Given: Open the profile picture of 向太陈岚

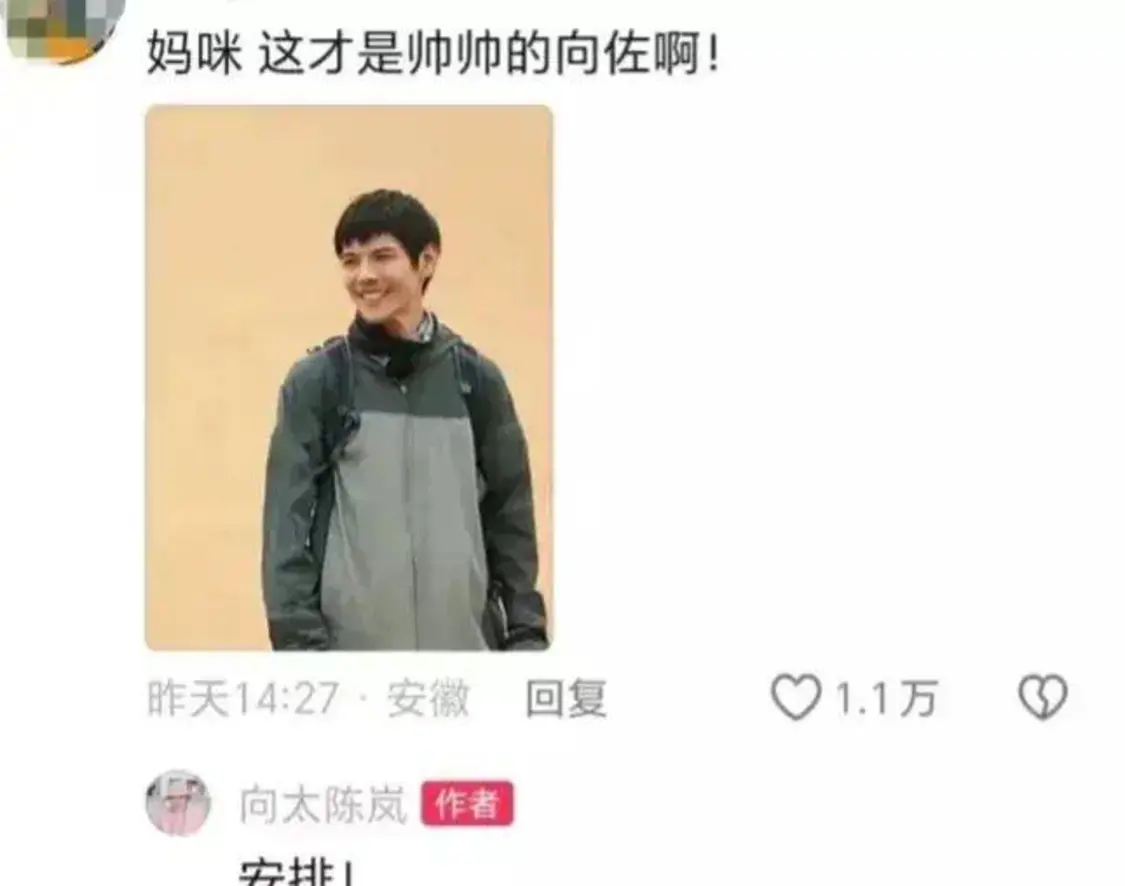Looking at the screenshot, I should [178, 802].
